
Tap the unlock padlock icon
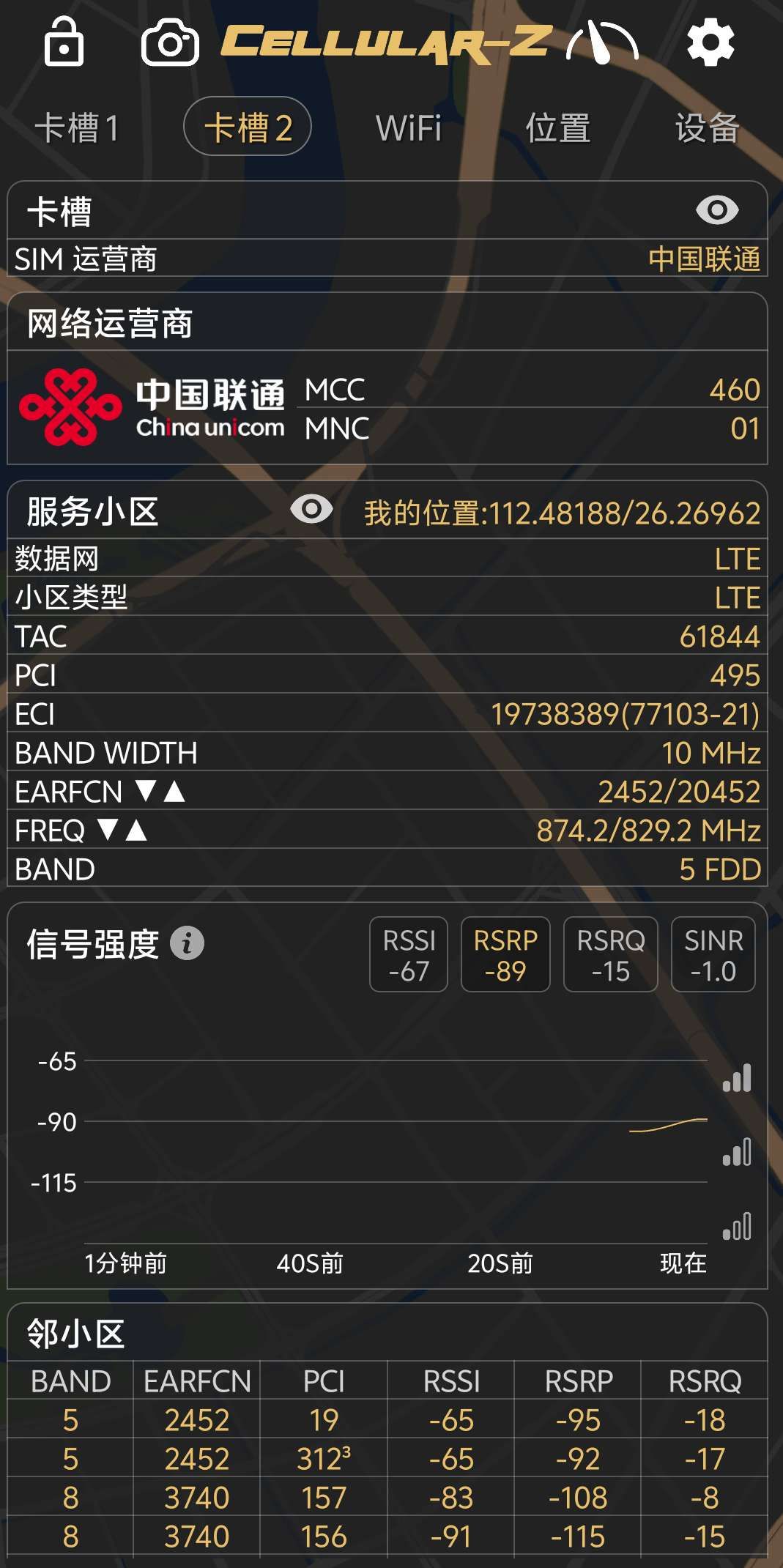pyautogui.click(x=64, y=42)
